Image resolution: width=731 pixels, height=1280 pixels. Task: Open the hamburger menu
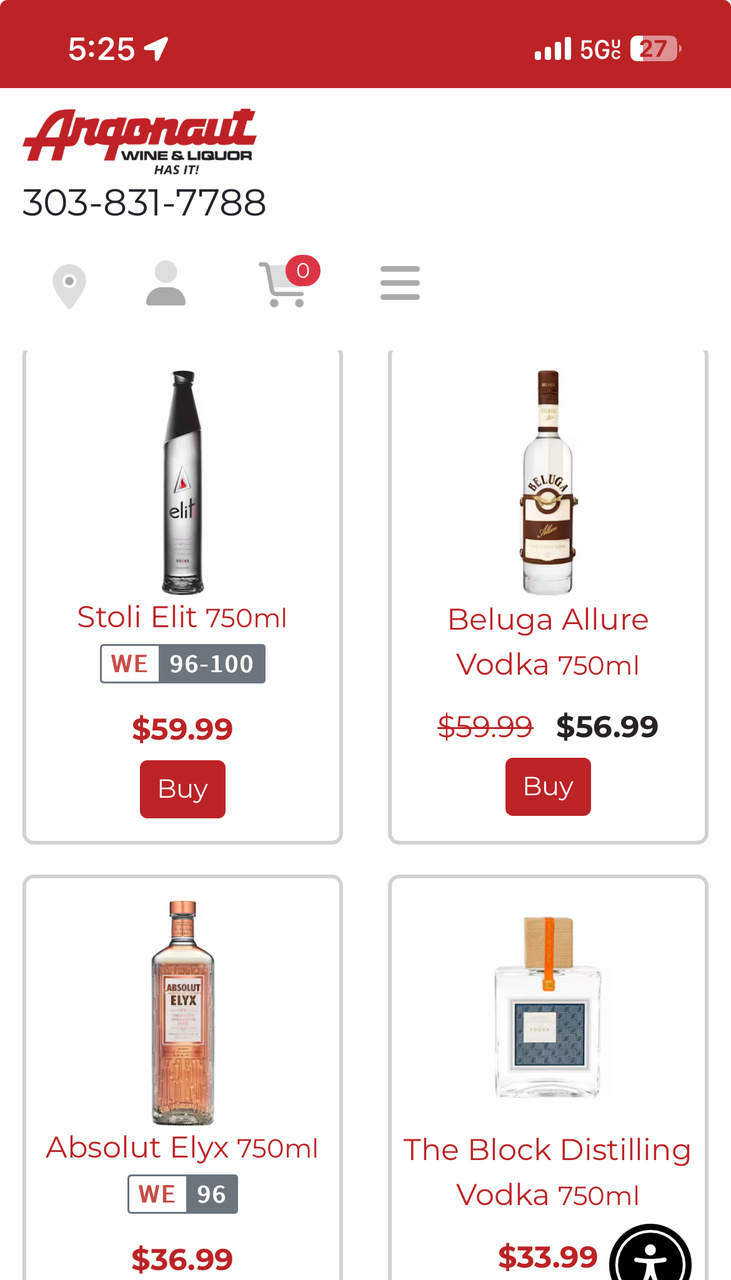(400, 283)
